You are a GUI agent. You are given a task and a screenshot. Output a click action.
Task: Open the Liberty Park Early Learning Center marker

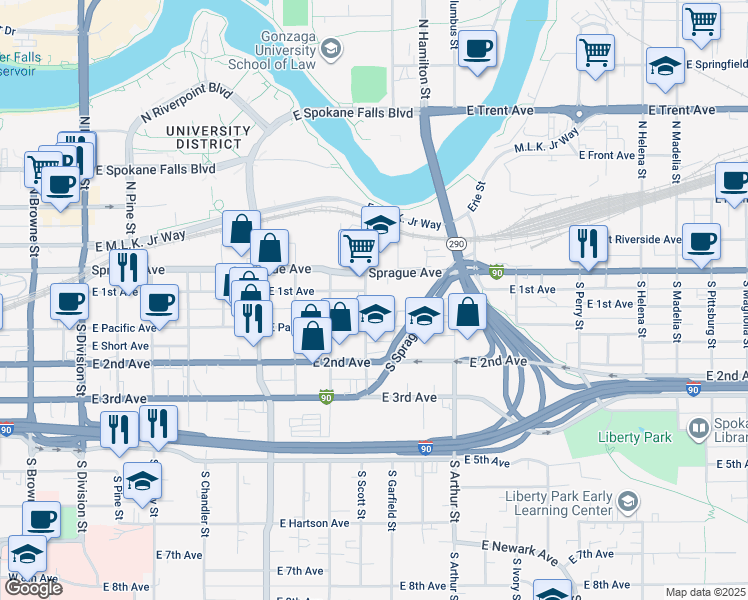pos(628,502)
